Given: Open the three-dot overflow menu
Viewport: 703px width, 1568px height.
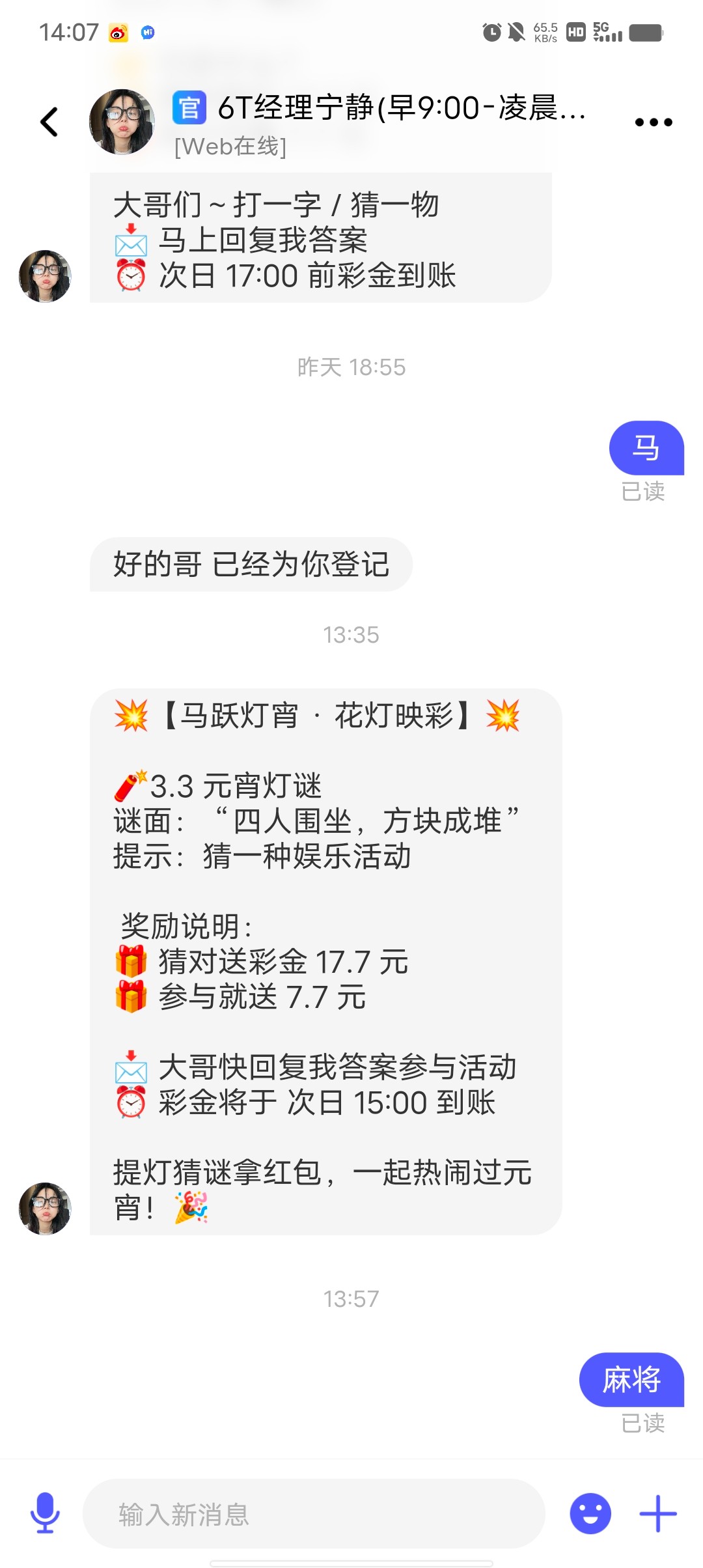Looking at the screenshot, I should (x=653, y=122).
